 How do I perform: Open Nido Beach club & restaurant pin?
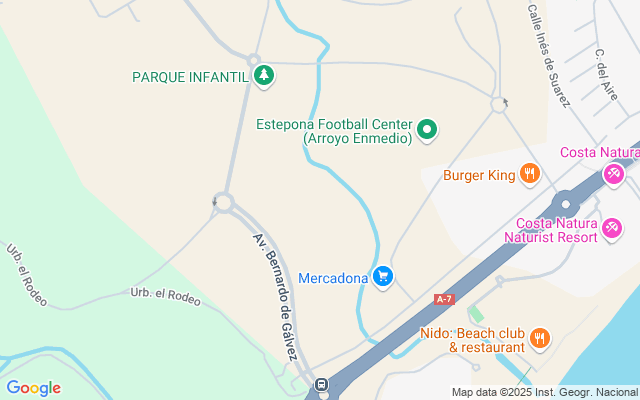tap(540, 338)
